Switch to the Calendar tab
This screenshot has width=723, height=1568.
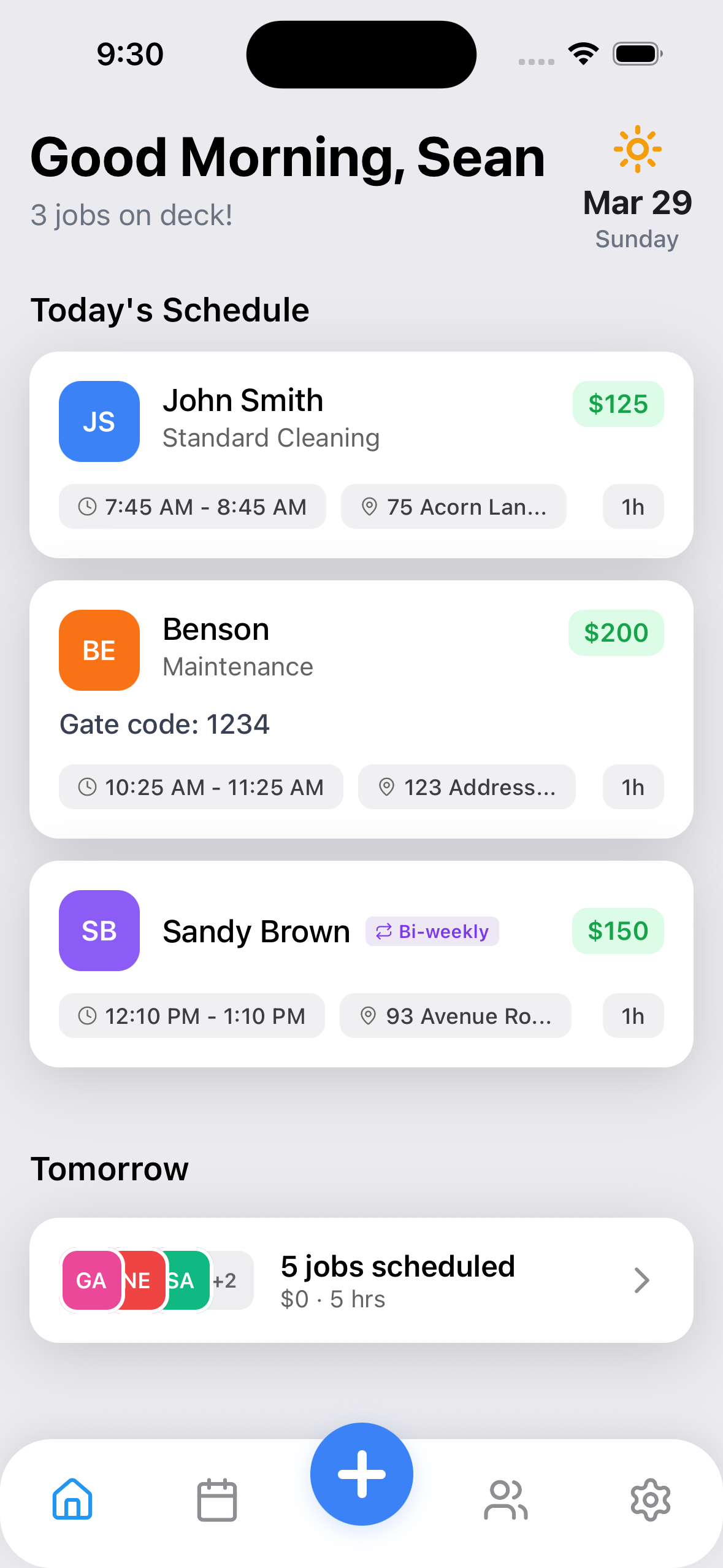pos(216,1500)
